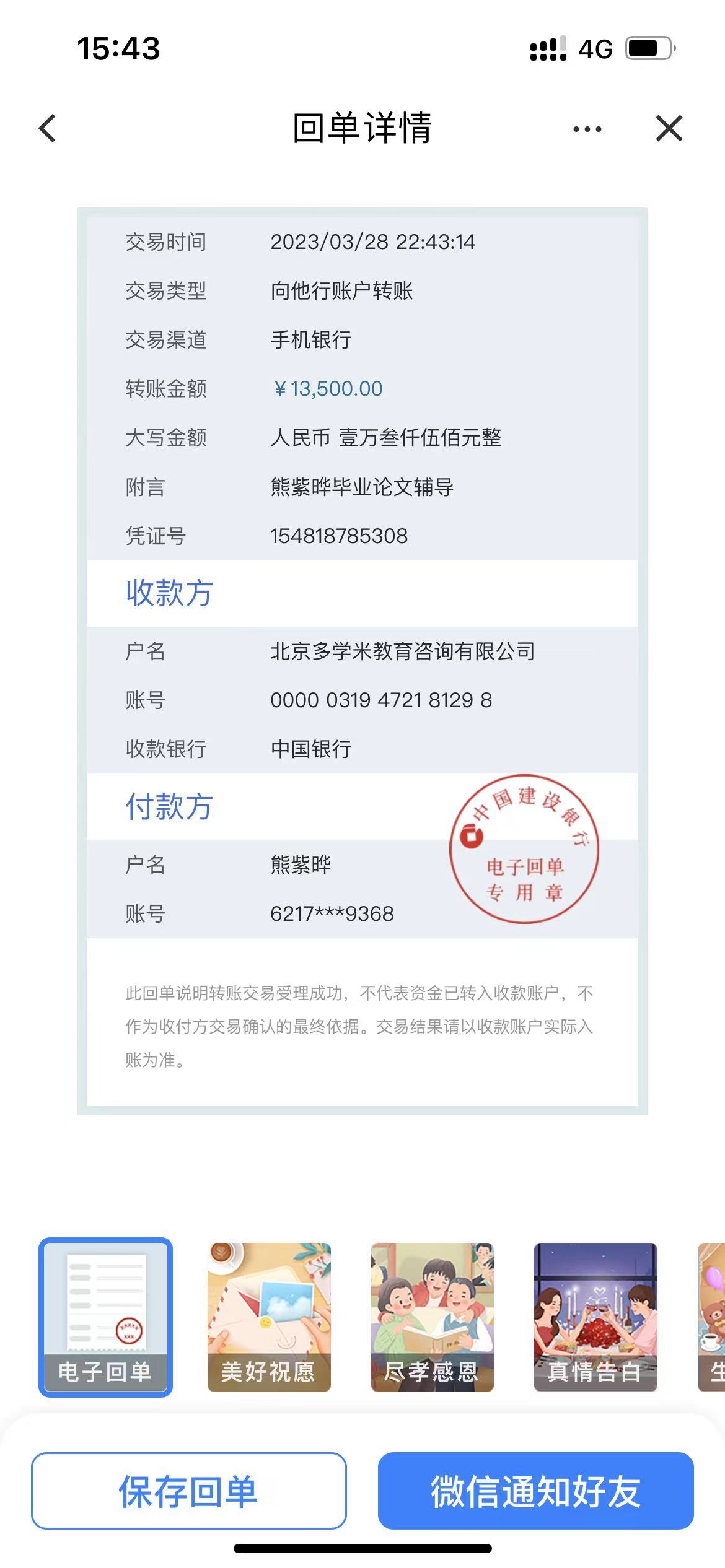The height and width of the screenshot is (1568, 725).
Task: Tap the 保存回单 button
Action: pos(188,1491)
